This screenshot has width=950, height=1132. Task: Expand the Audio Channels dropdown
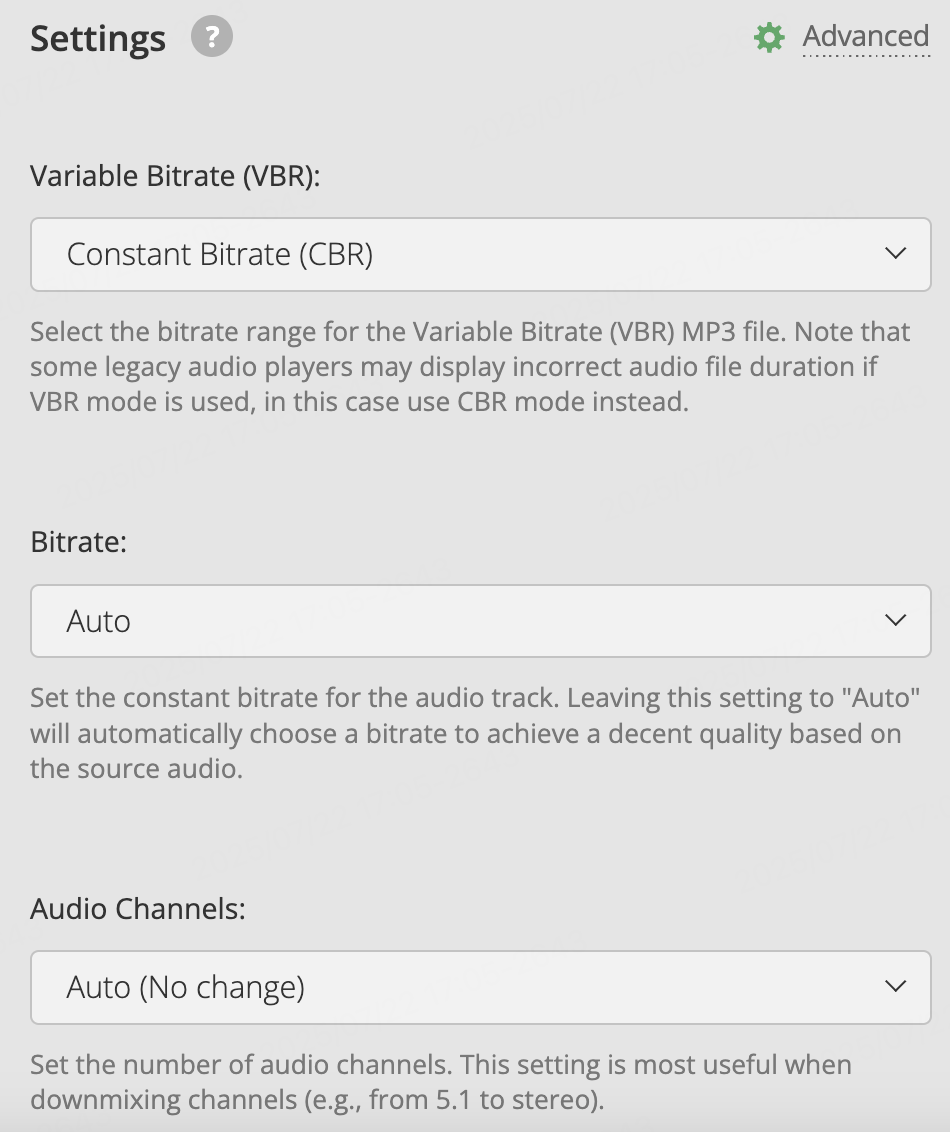coord(480,987)
